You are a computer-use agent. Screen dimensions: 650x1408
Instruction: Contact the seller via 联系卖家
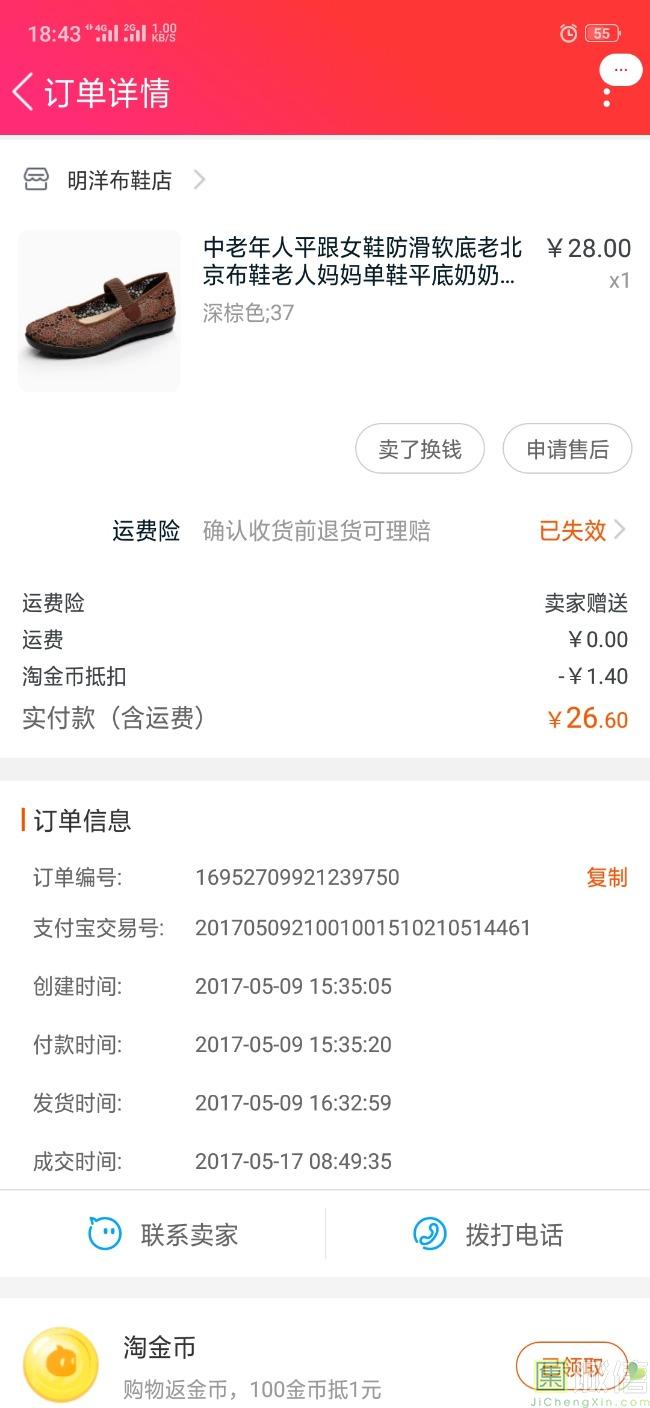(163, 1234)
